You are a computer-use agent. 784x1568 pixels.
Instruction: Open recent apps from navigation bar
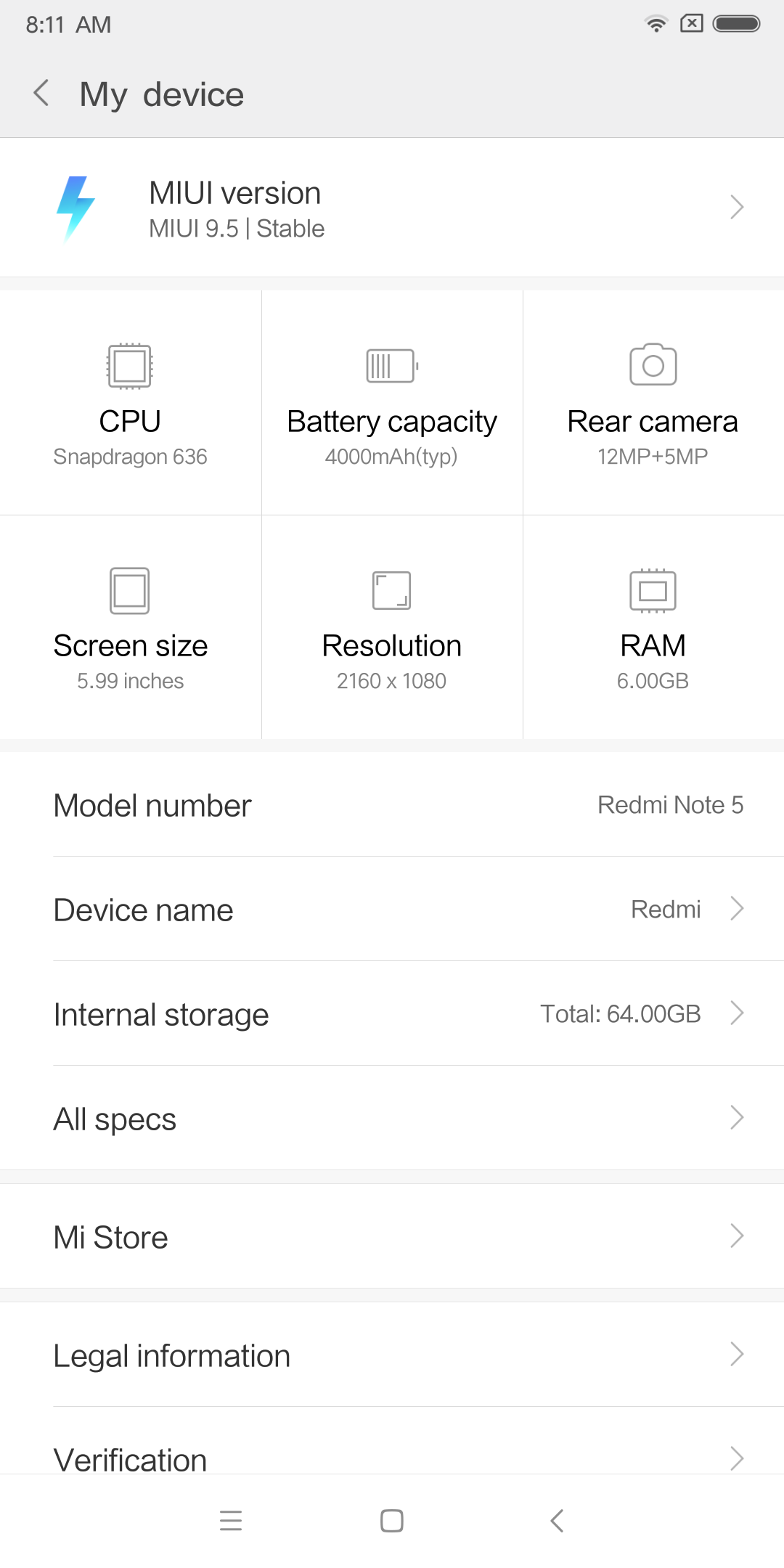coord(231,1521)
